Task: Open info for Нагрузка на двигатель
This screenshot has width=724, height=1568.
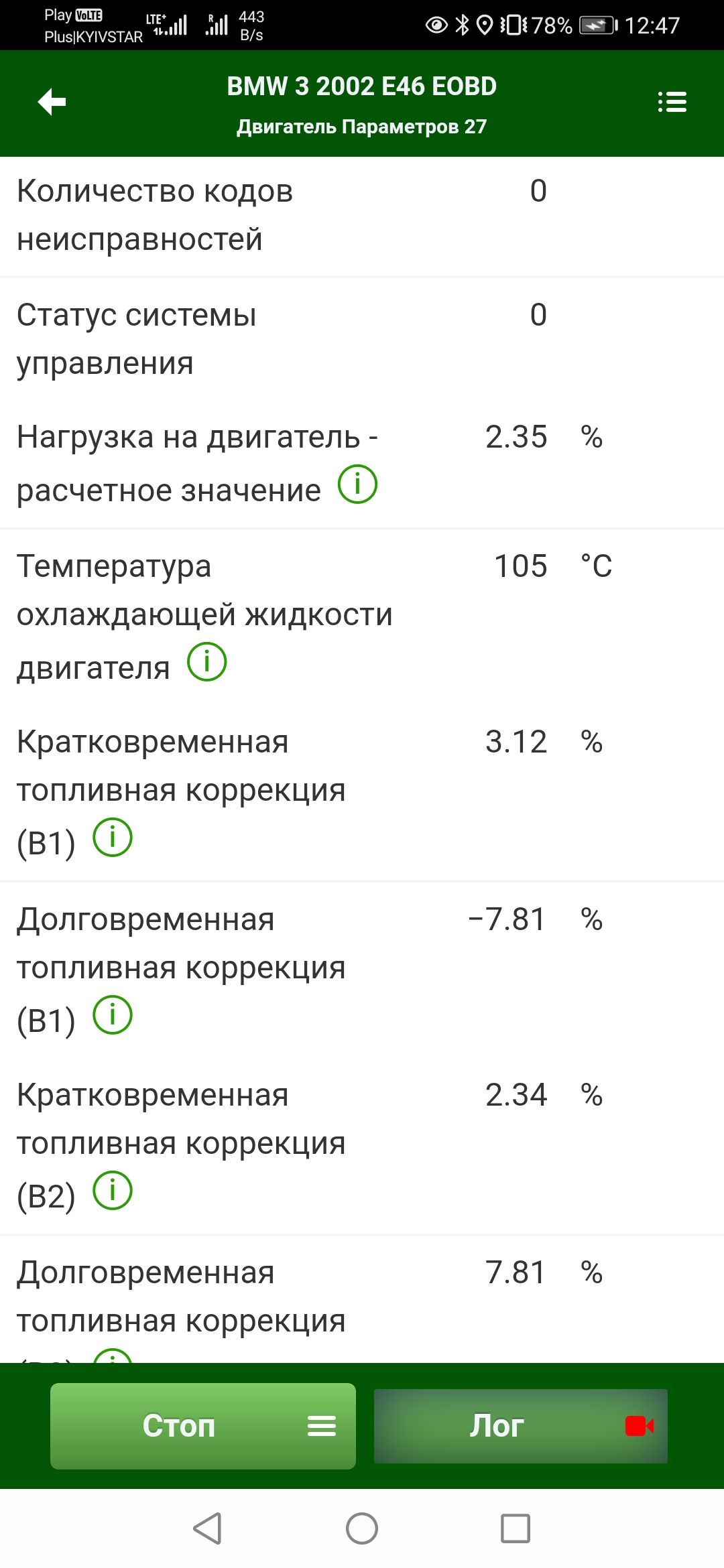Action: tap(357, 484)
